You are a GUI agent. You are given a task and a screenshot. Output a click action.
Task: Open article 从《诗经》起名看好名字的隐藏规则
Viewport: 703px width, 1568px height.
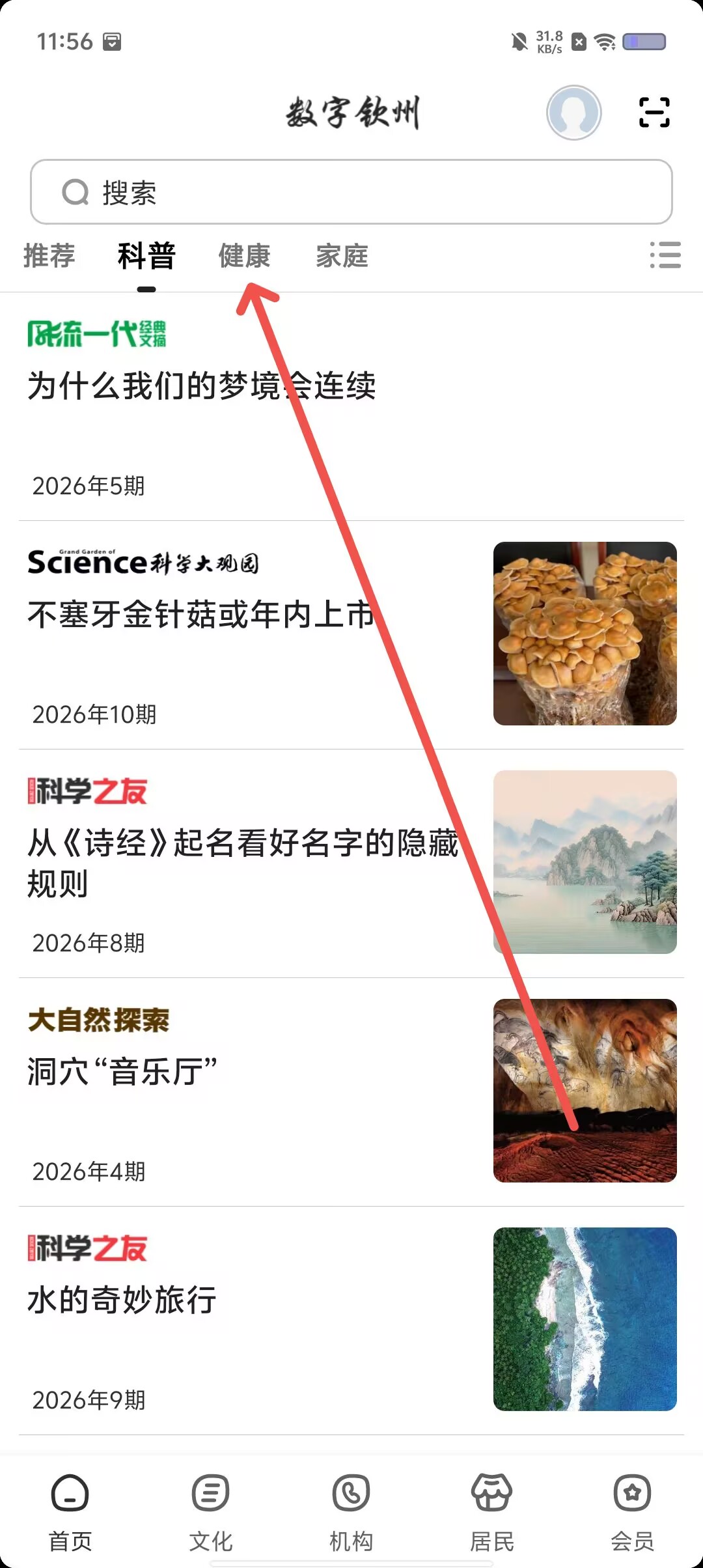351,863
